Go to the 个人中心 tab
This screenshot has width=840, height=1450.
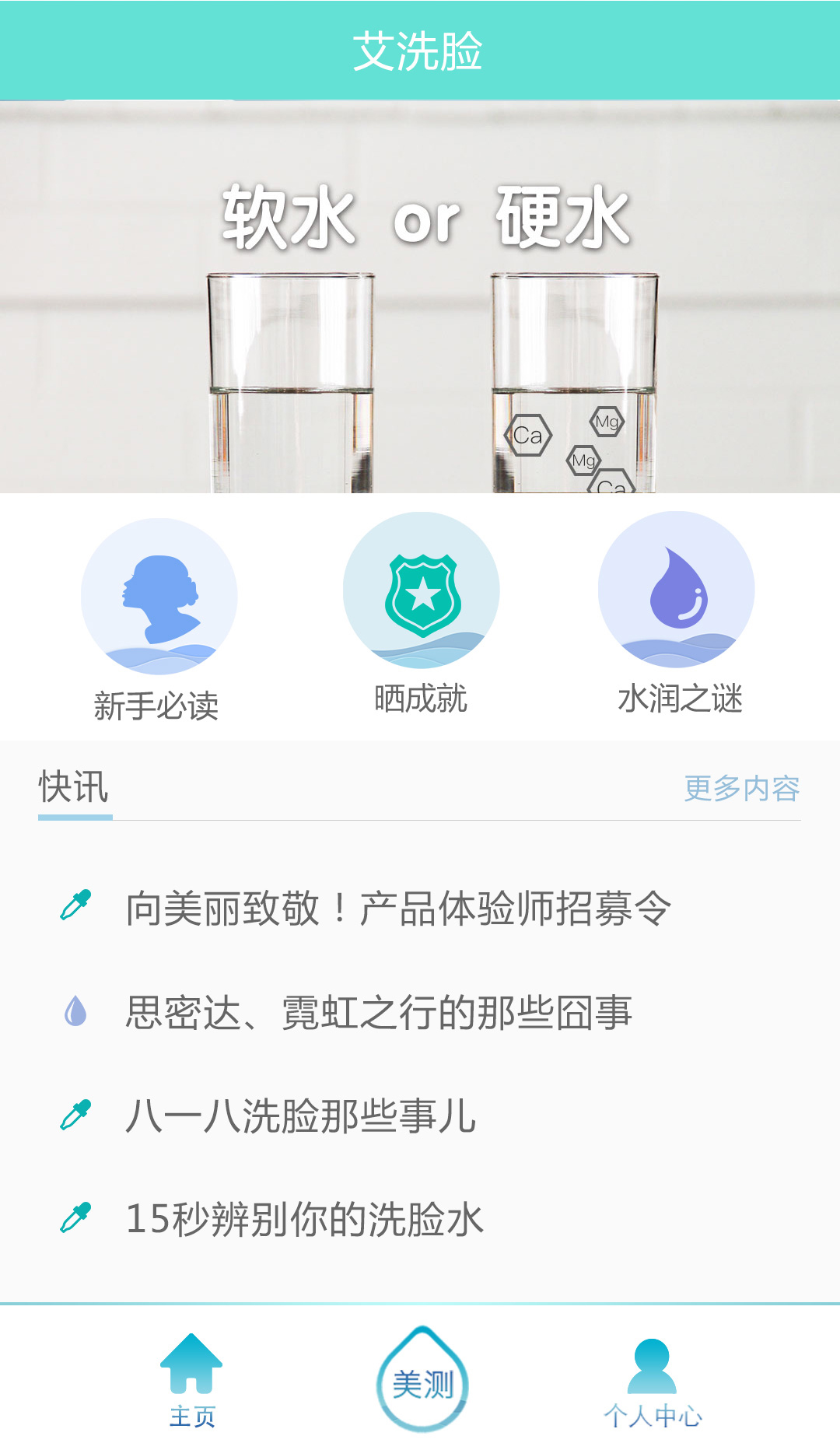652,1382
